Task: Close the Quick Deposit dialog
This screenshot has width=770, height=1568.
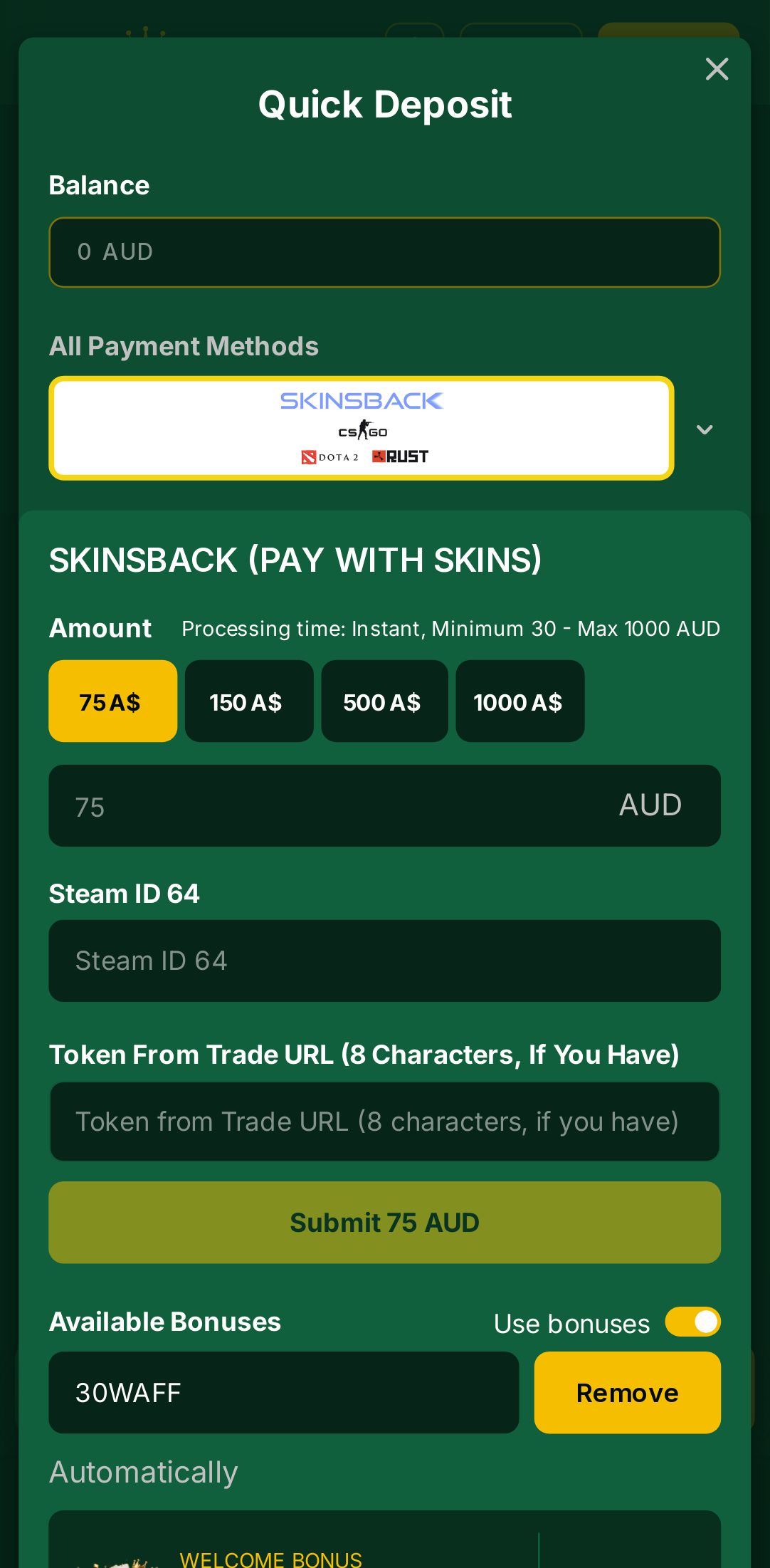Action: (x=716, y=69)
